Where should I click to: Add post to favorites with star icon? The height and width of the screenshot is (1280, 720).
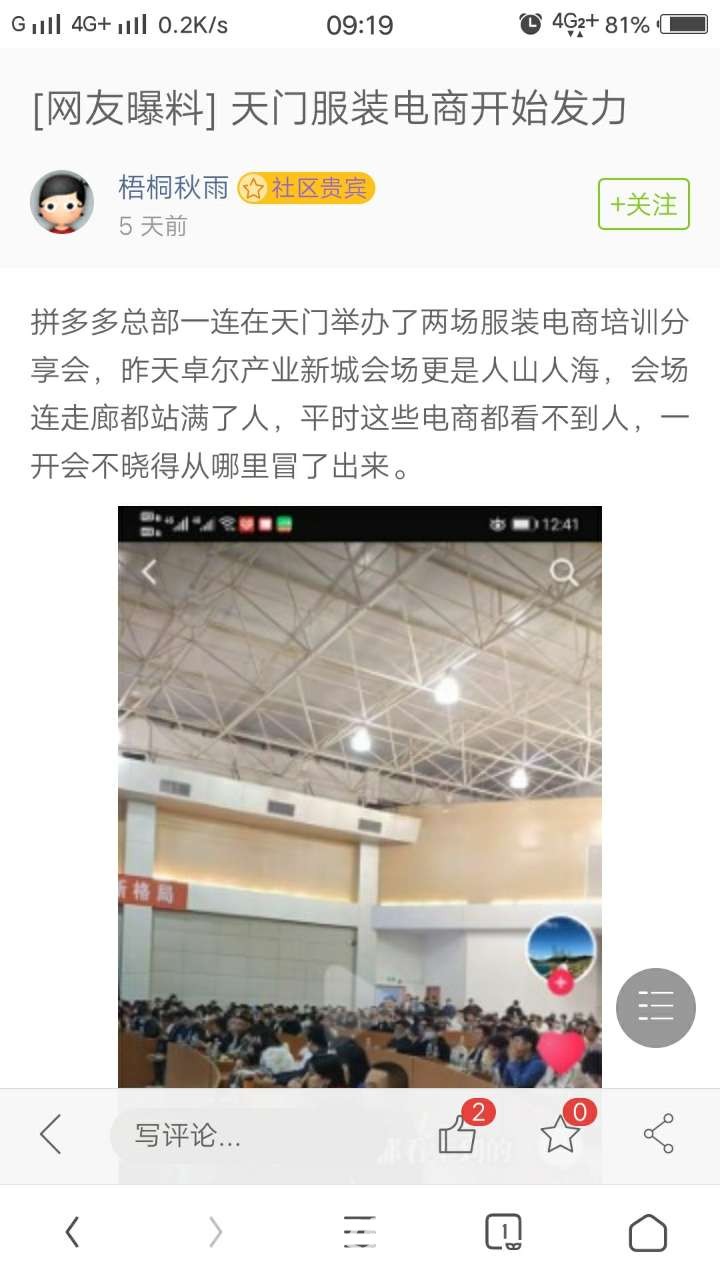tap(560, 1134)
